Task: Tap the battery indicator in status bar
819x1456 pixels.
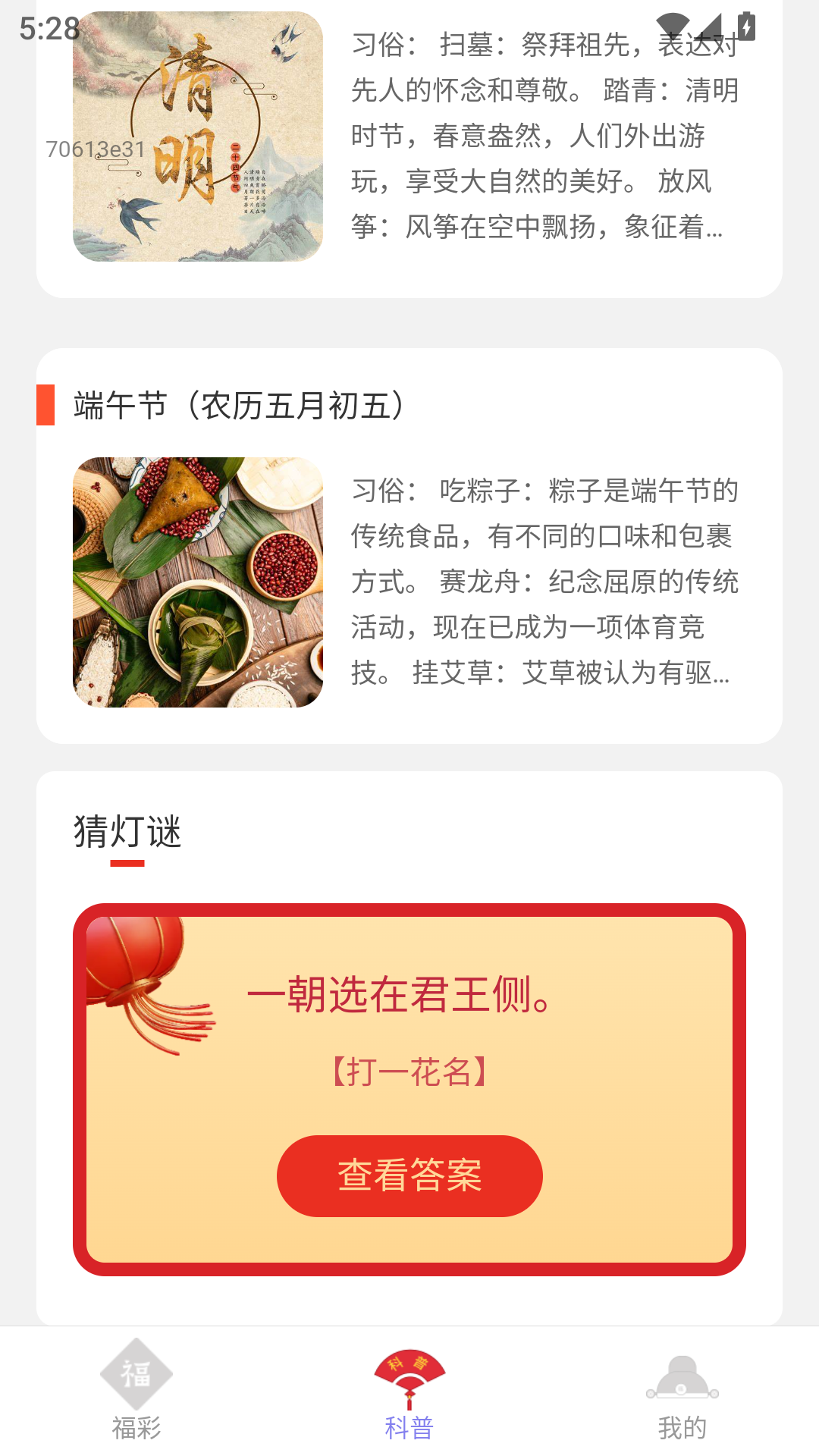Action: click(x=747, y=25)
